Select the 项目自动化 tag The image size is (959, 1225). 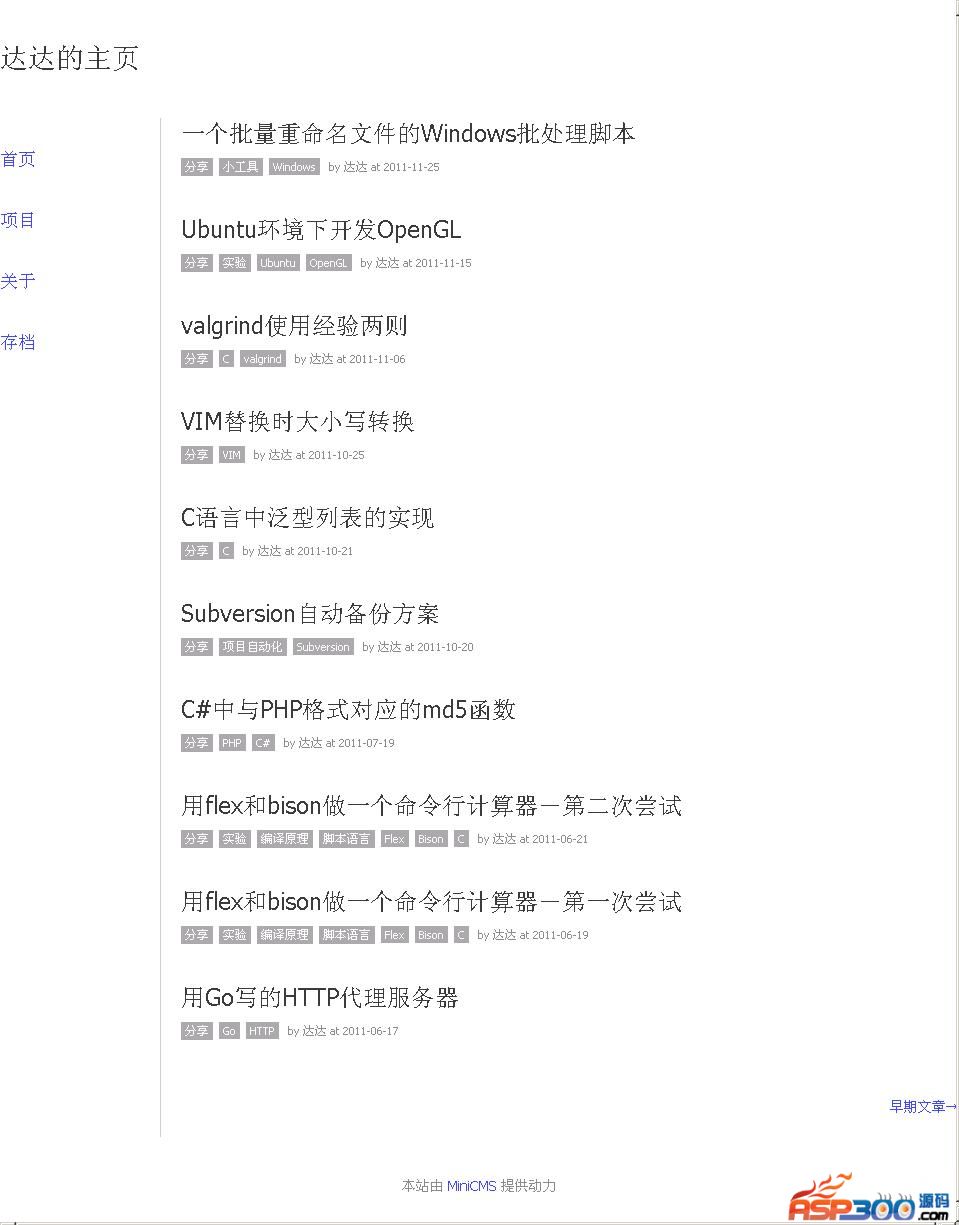tap(252, 647)
